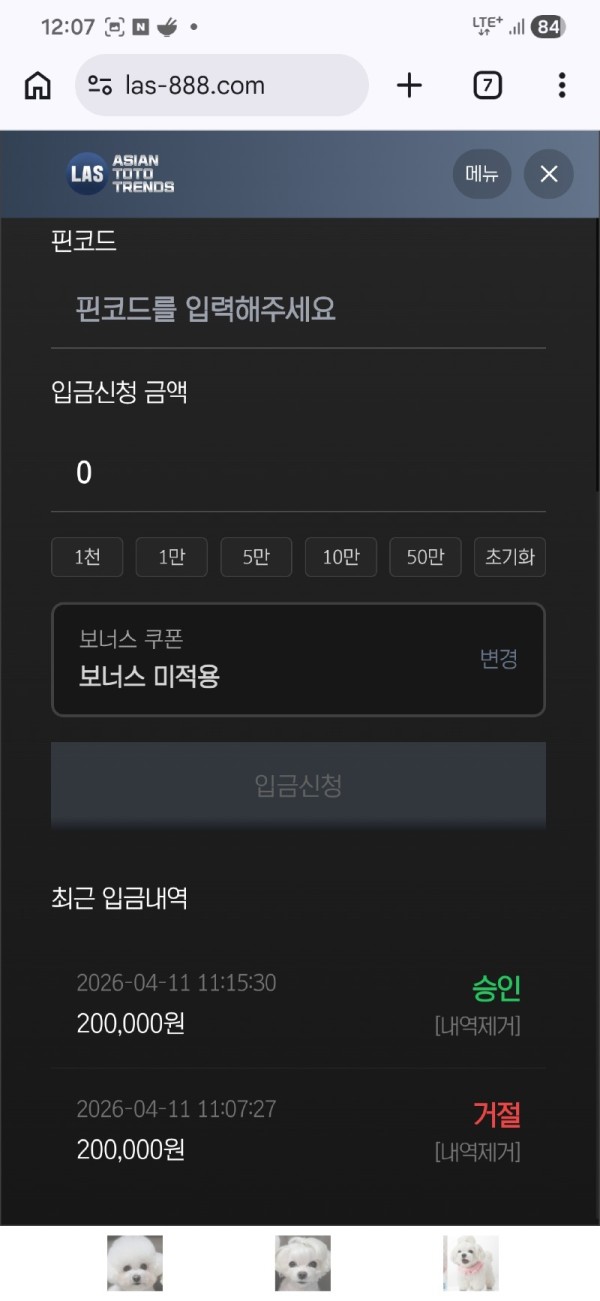Image resolution: width=600 pixels, height=1301 pixels.
Task: Open the 메뉴 button
Action: 482,174
